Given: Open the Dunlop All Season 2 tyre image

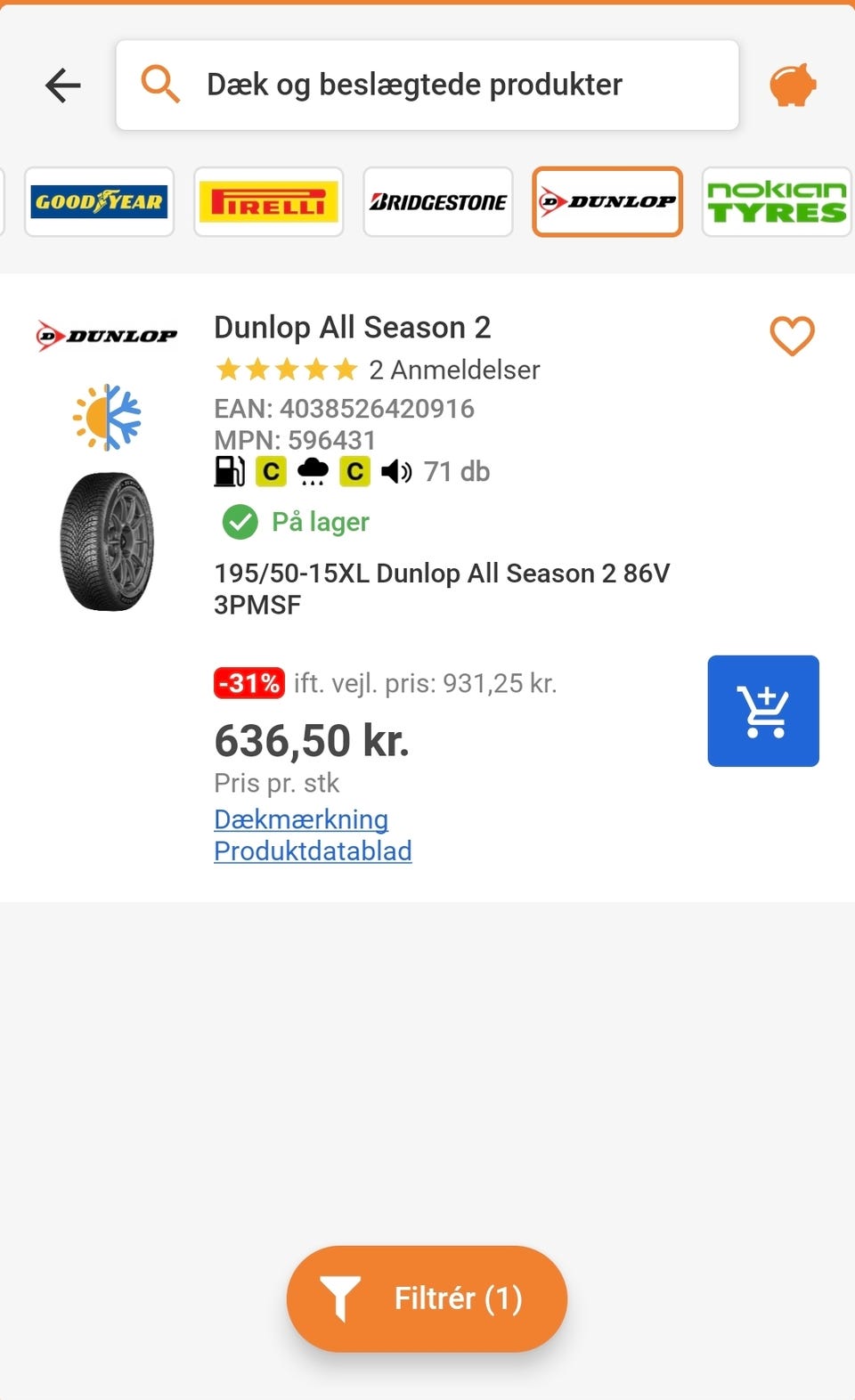Looking at the screenshot, I should coord(107,541).
